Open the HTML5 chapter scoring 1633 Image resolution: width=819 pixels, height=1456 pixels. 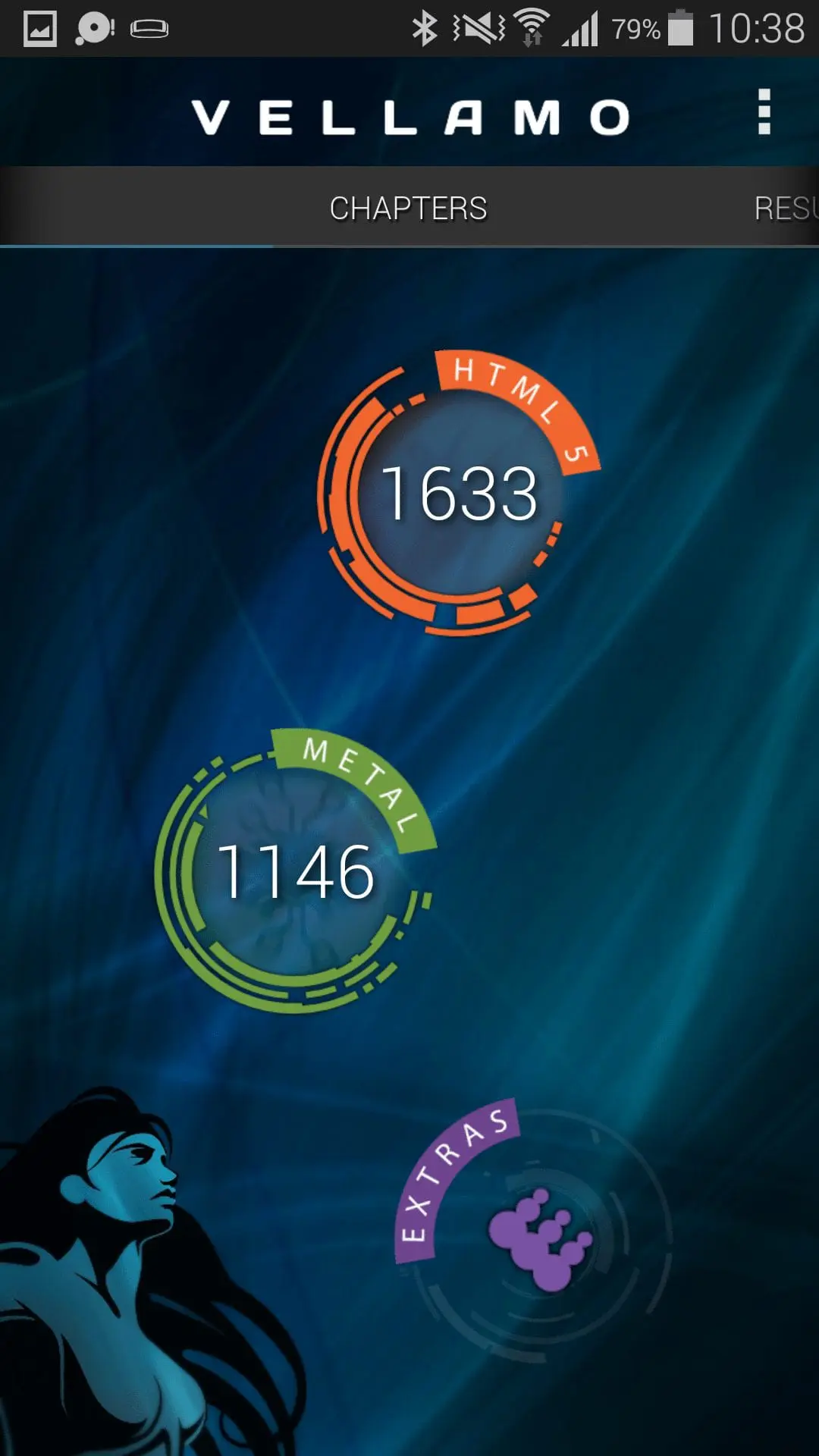[458, 493]
